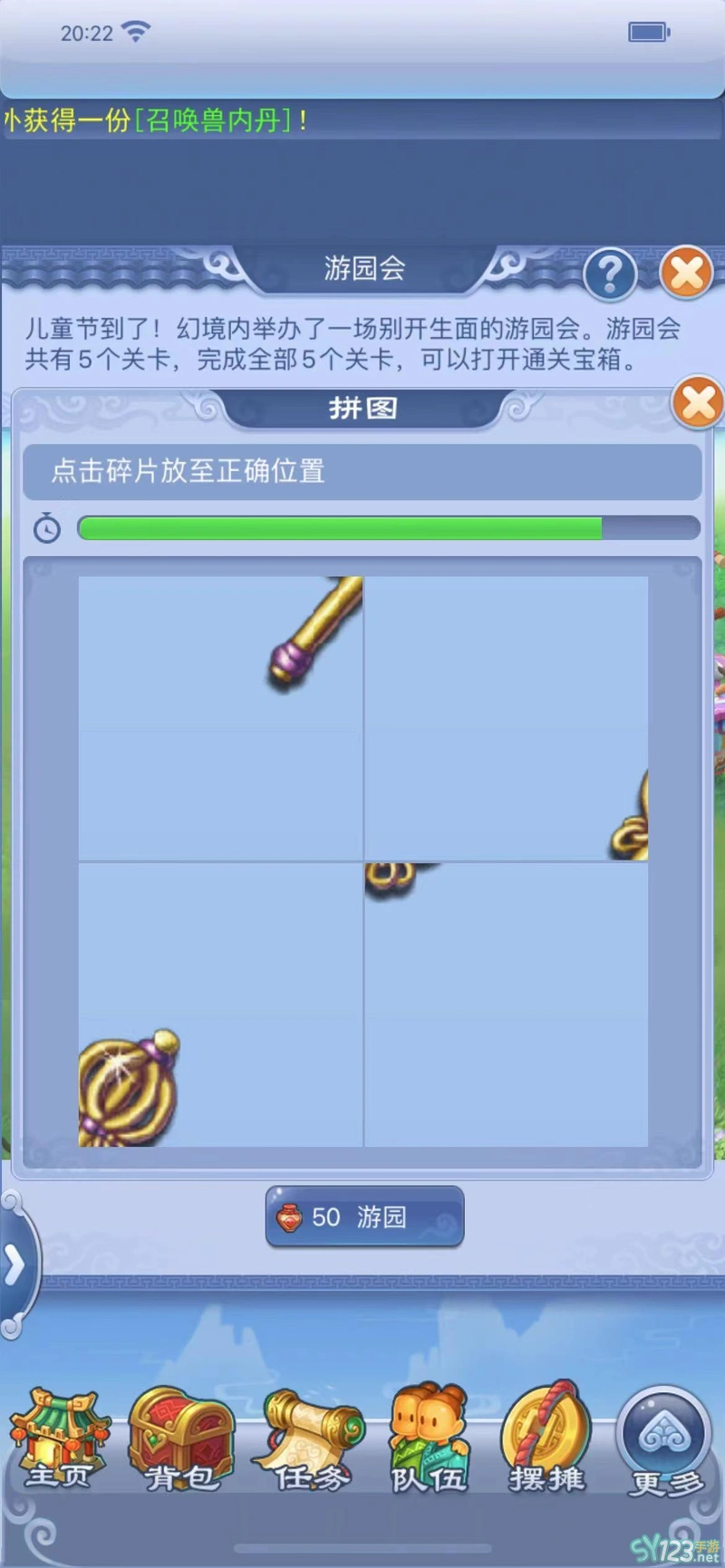Tap the 50 游园 button
Image resolution: width=725 pixels, height=1568 pixels.
click(364, 1217)
